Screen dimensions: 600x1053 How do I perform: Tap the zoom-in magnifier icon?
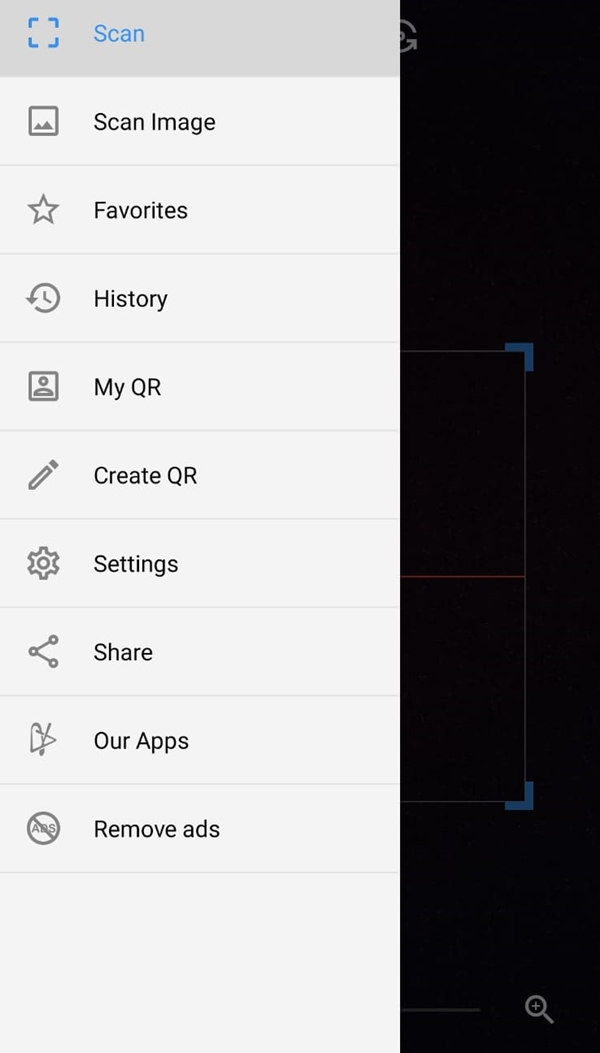point(539,1009)
